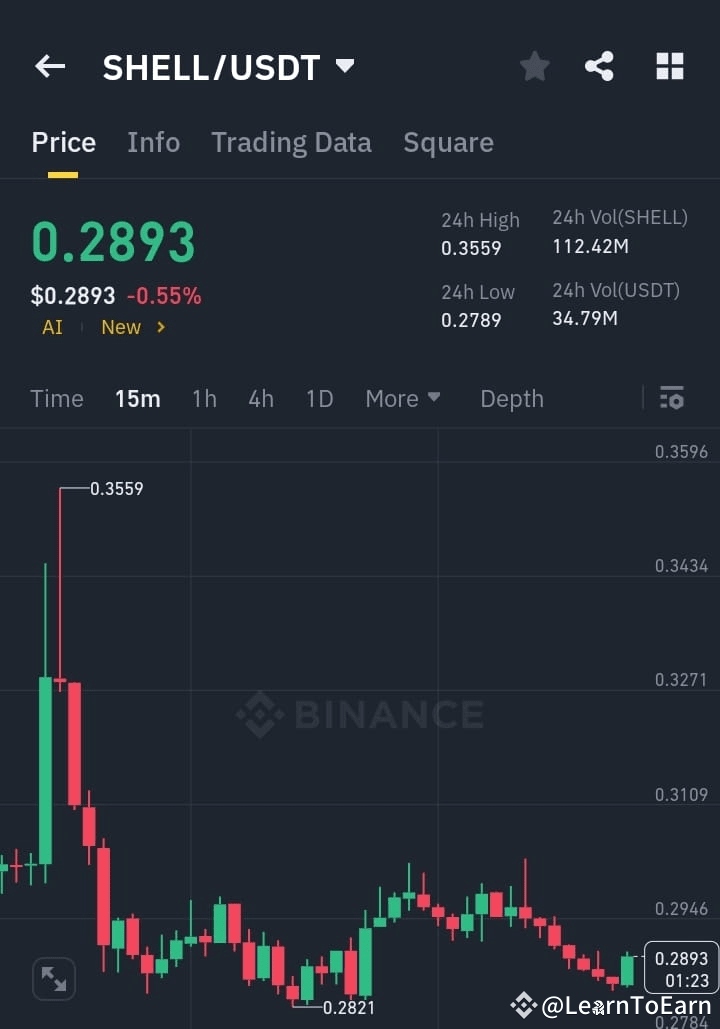Expand the More timeframes dropdown
The height and width of the screenshot is (1029, 720).
pyautogui.click(x=403, y=398)
